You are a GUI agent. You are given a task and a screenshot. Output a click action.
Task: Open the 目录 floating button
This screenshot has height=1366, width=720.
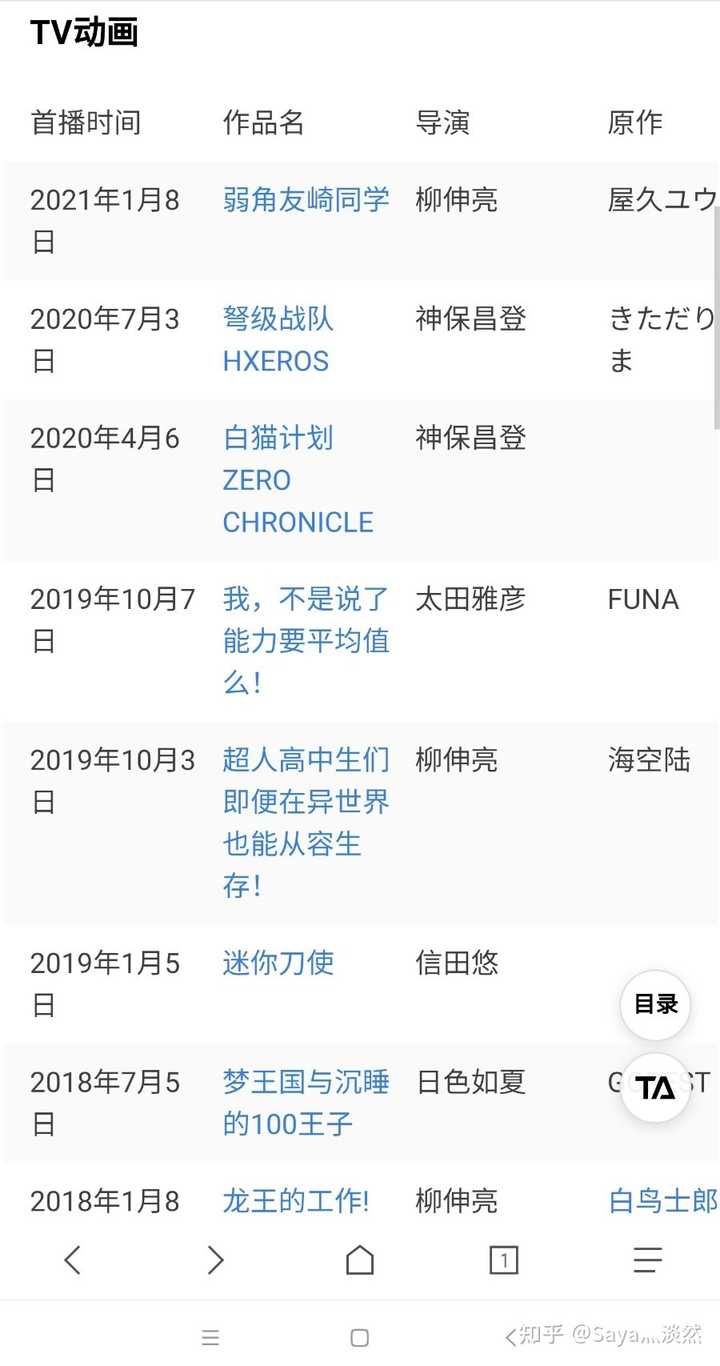pos(655,1005)
